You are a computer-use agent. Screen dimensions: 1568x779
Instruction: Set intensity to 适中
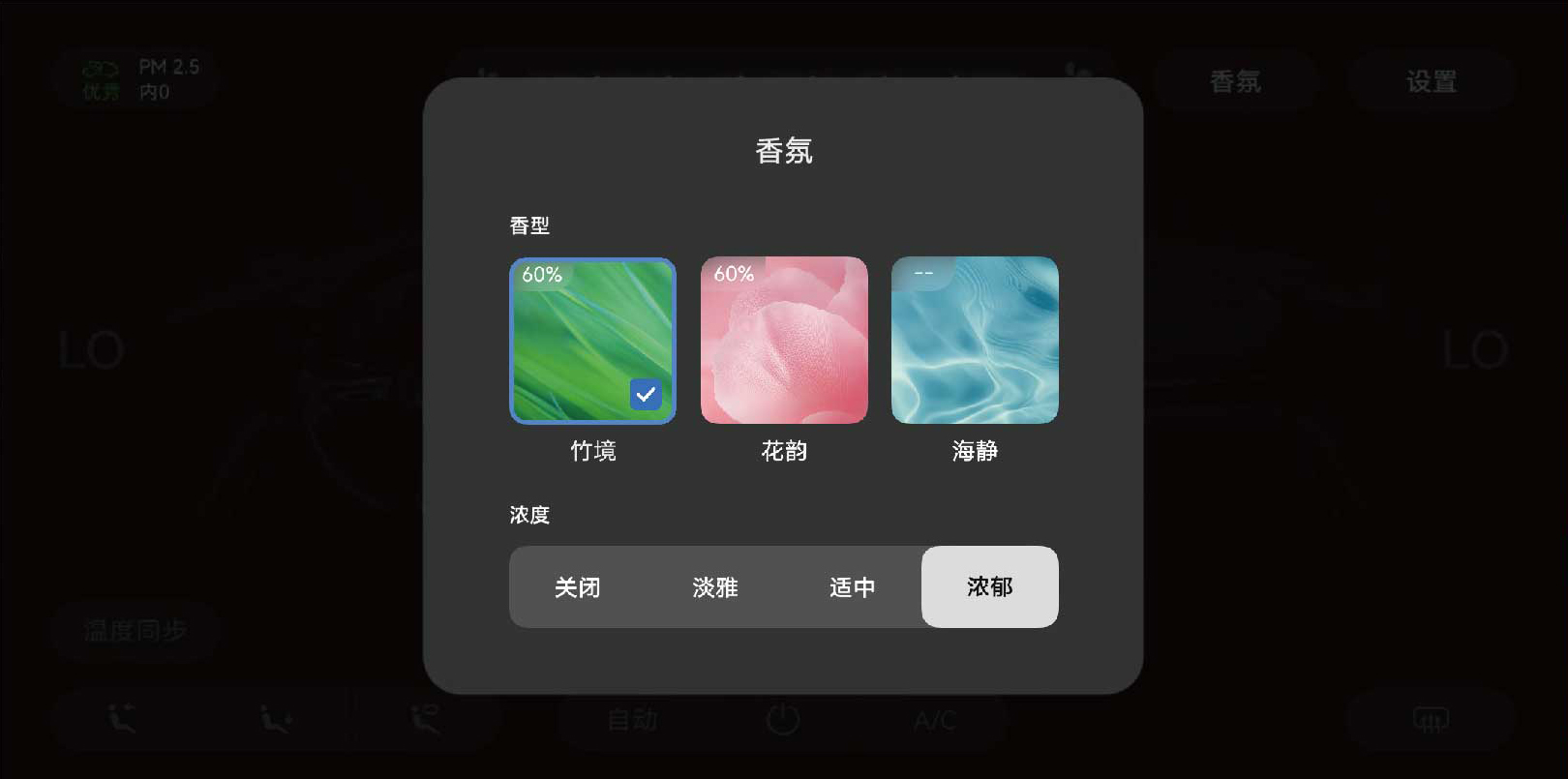pos(853,587)
